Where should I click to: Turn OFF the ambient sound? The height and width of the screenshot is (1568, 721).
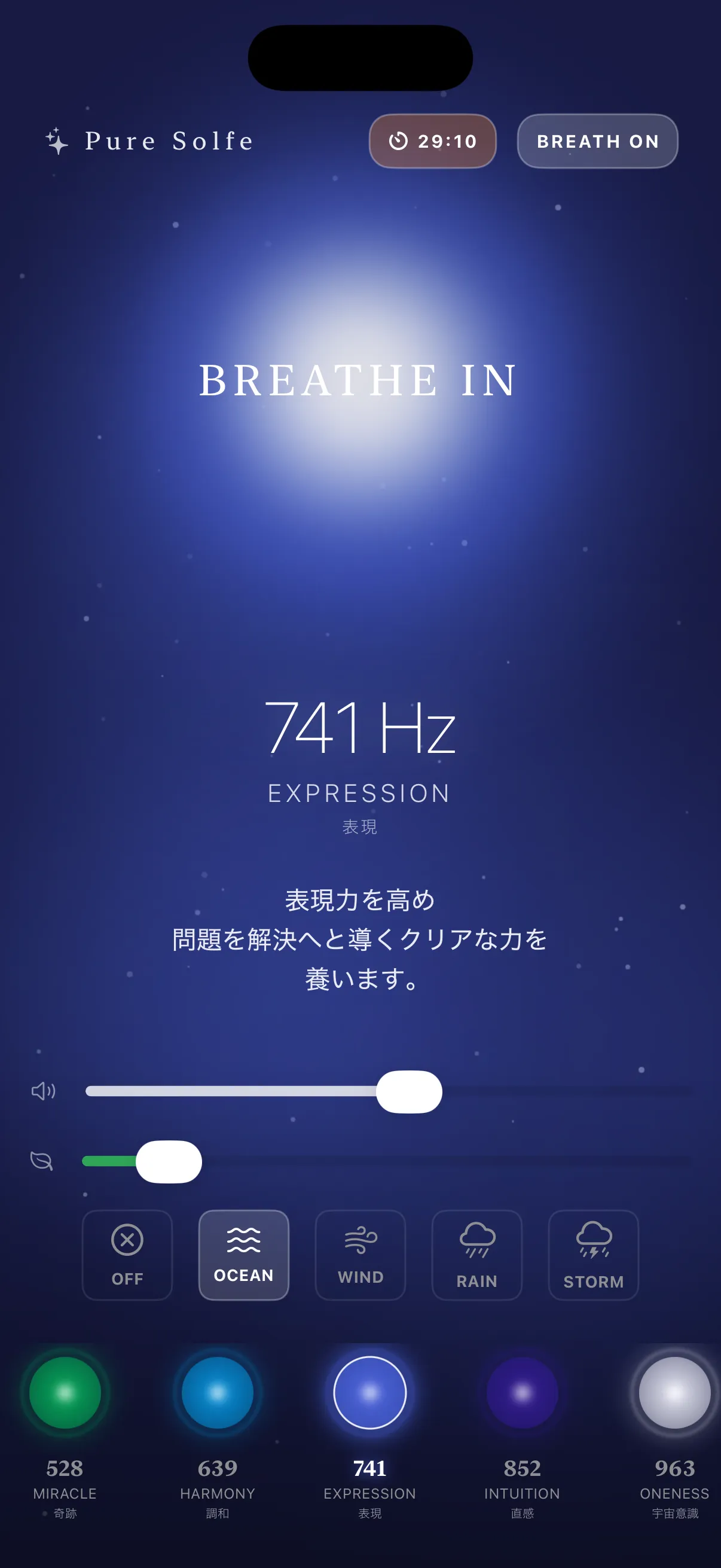pos(127,1254)
